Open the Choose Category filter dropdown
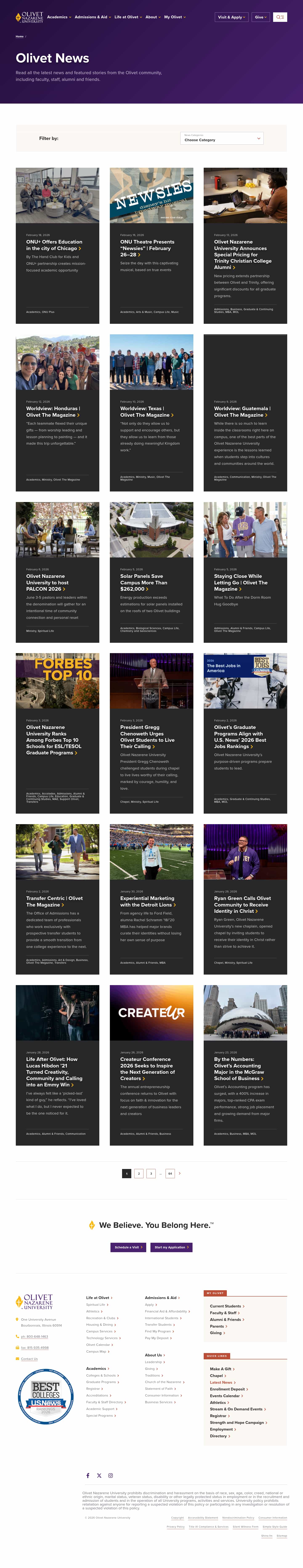This screenshot has width=303, height=1568. tap(222, 138)
